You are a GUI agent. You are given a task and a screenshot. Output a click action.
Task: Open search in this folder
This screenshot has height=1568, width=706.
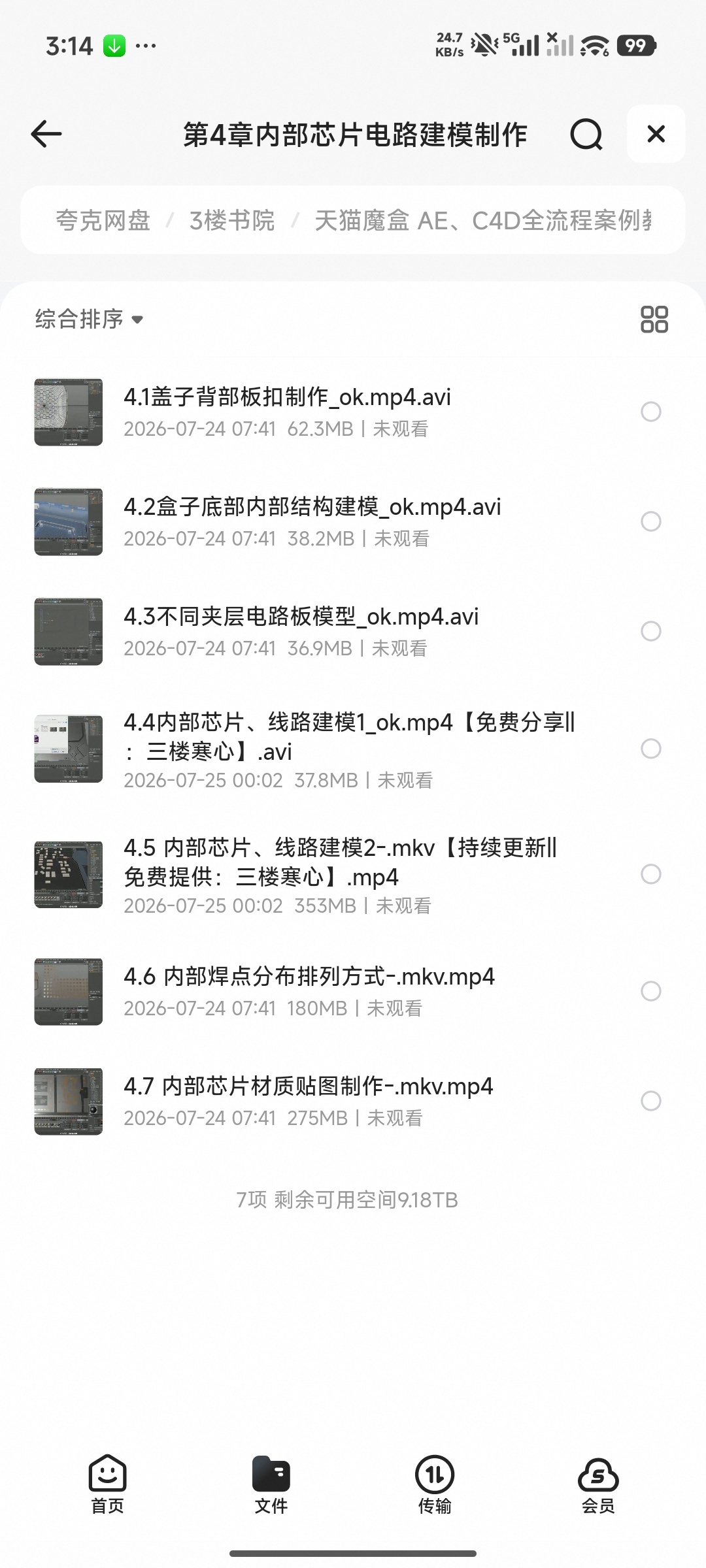tap(586, 135)
